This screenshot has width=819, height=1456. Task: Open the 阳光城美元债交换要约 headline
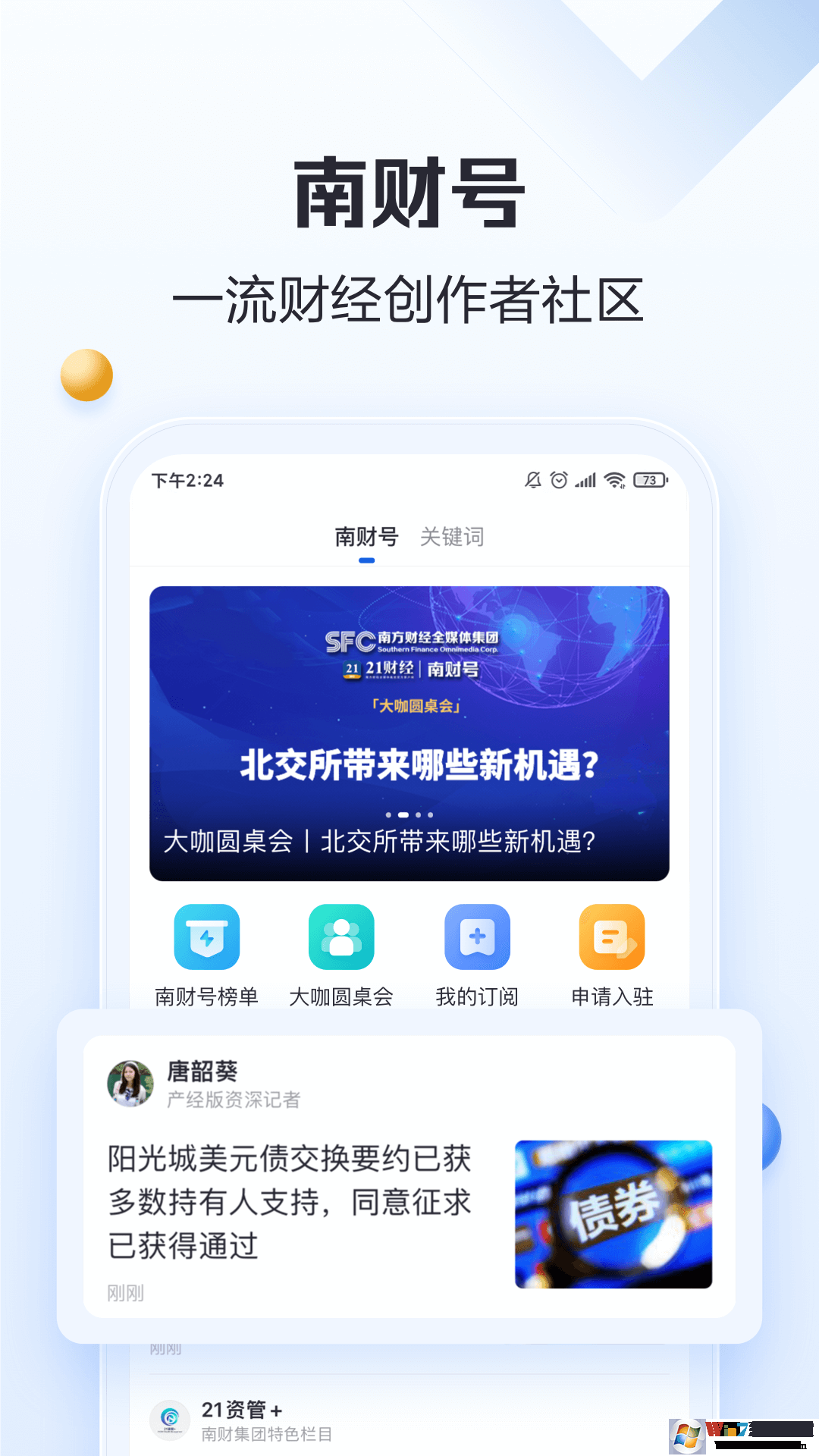[x=288, y=1203]
